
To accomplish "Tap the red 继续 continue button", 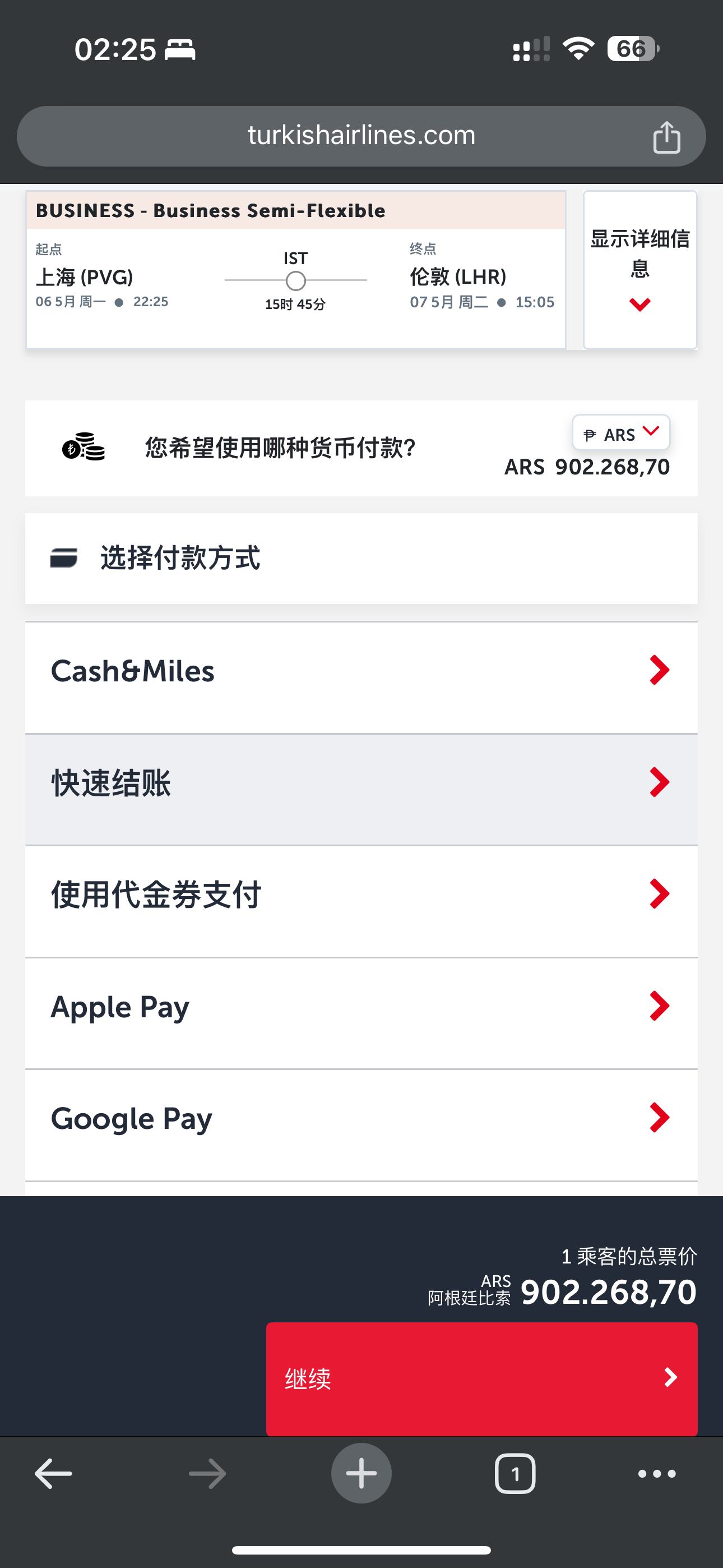I will (x=481, y=1378).
